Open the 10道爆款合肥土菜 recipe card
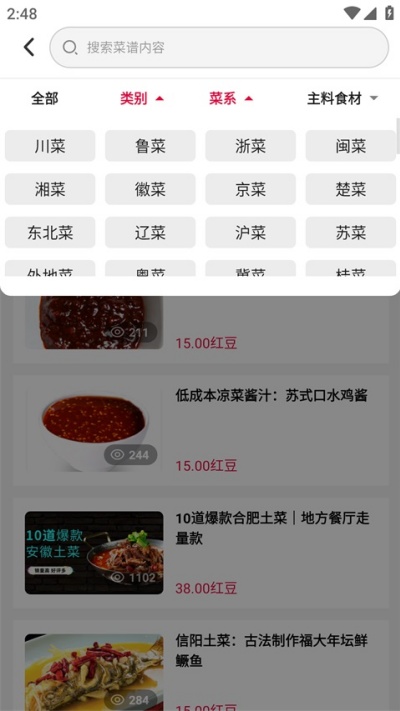 pyautogui.click(x=200, y=553)
